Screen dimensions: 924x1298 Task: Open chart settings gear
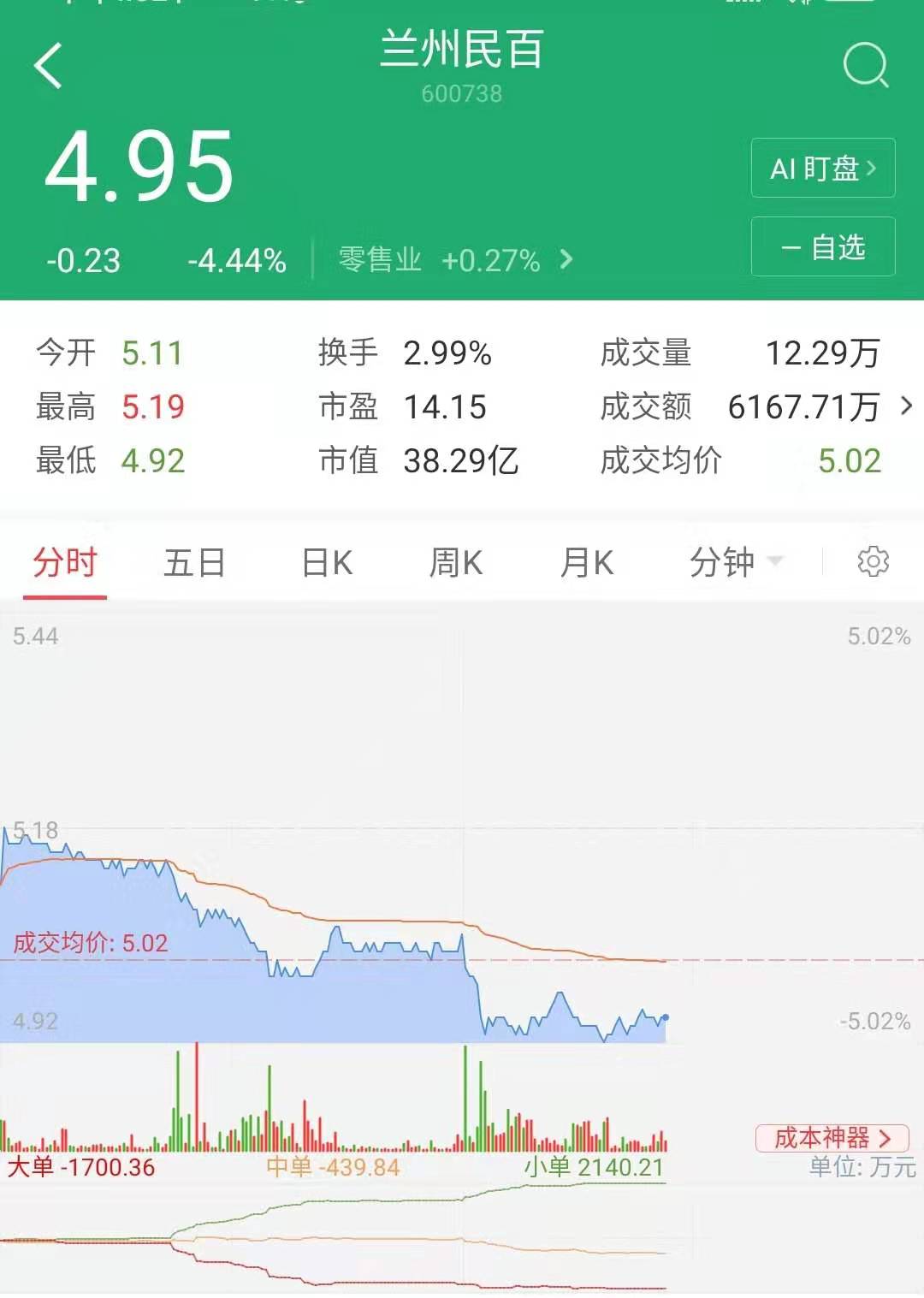point(873,562)
